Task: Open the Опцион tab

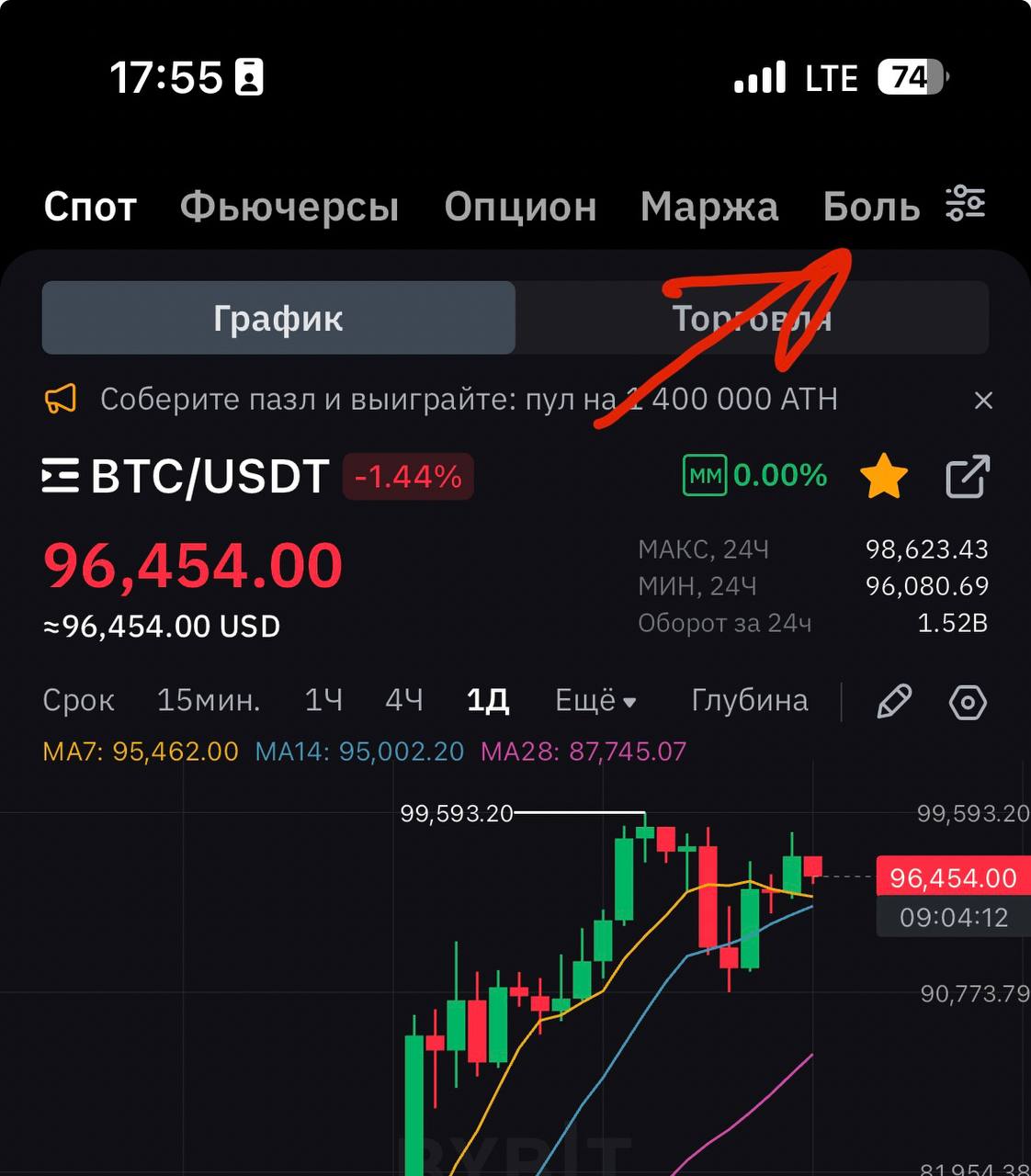Action: 520,207
